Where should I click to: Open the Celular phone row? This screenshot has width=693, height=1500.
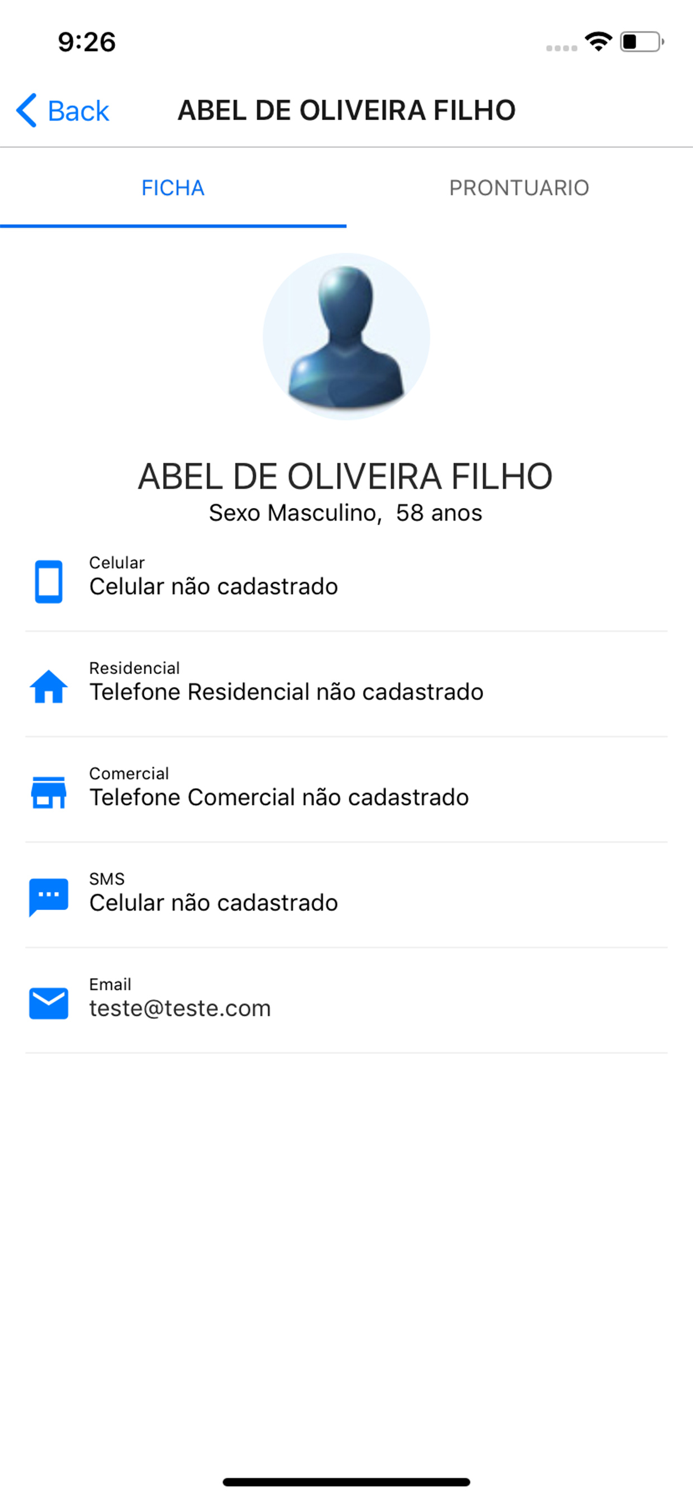click(x=346, y=580)
